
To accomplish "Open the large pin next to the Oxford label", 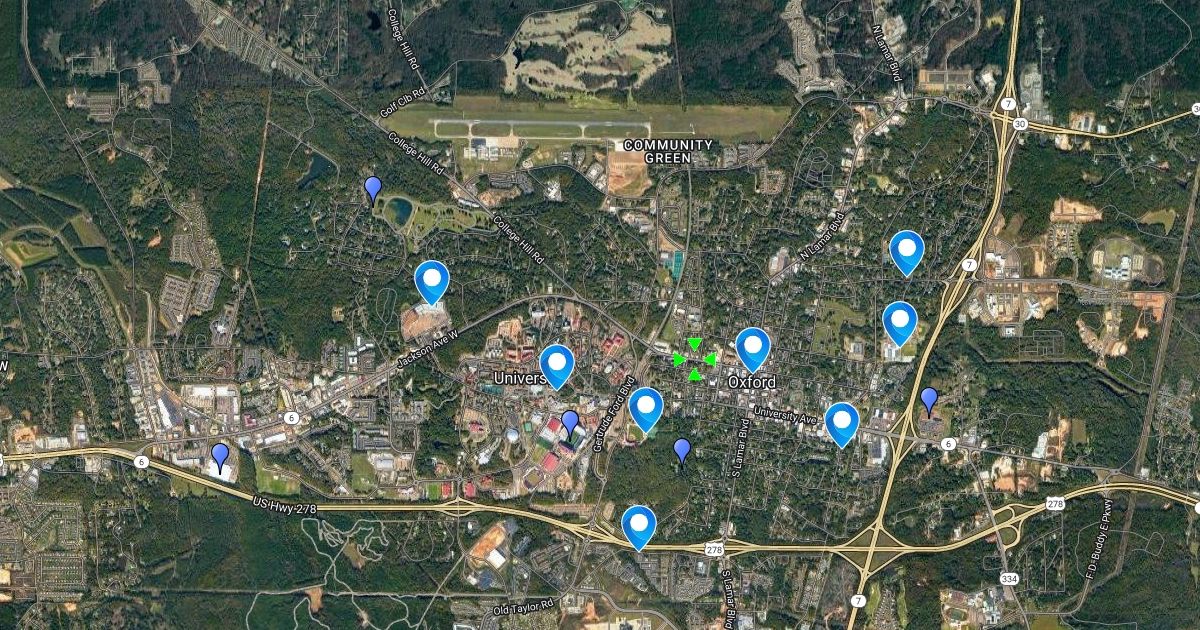I will [x=752, y=347].
